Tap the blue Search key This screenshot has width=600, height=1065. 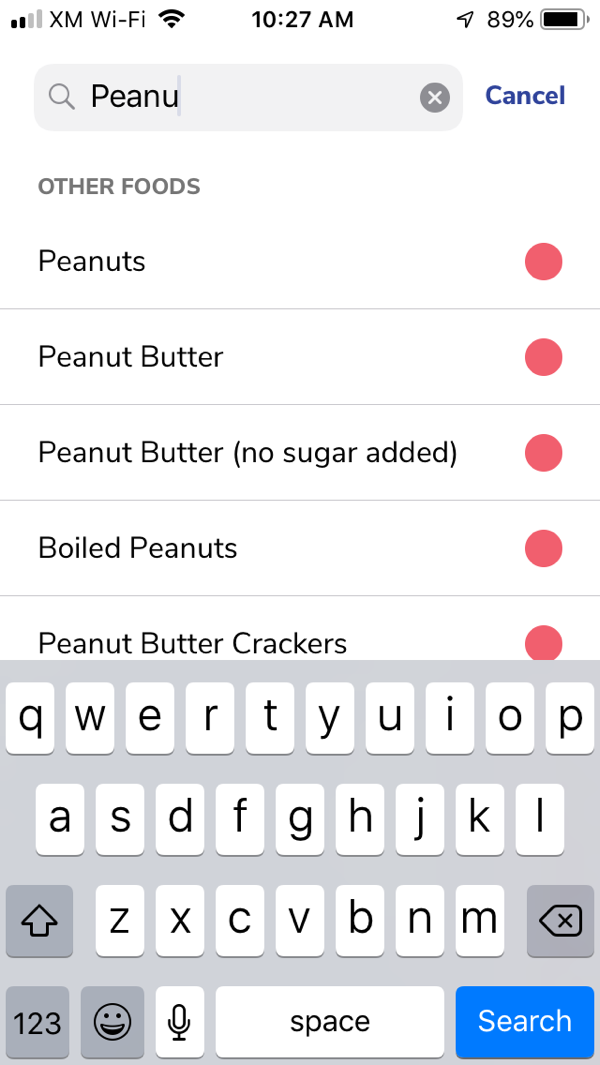[x=525, y=1021]
